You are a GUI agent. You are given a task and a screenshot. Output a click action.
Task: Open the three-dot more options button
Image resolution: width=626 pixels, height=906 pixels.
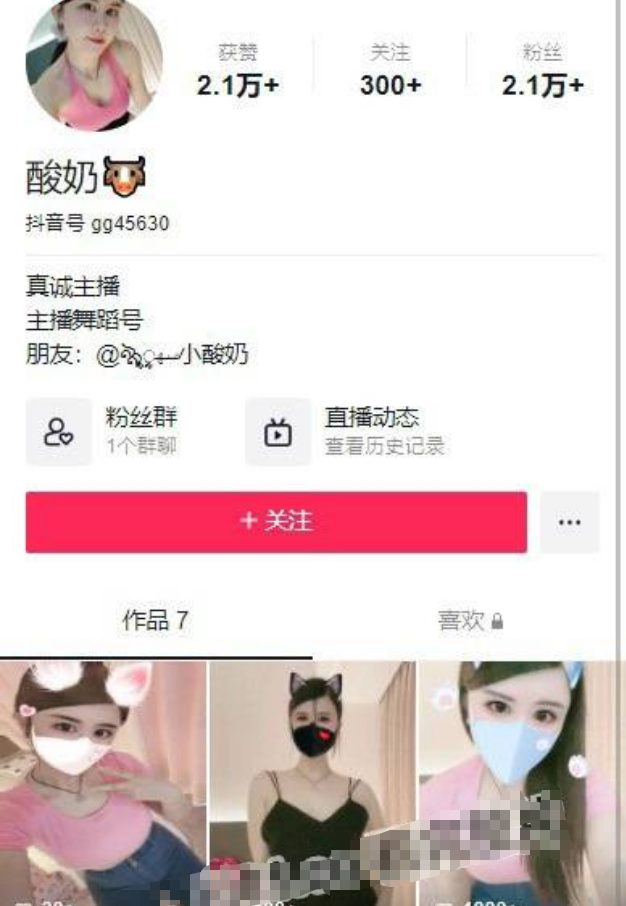coord(569,522)
